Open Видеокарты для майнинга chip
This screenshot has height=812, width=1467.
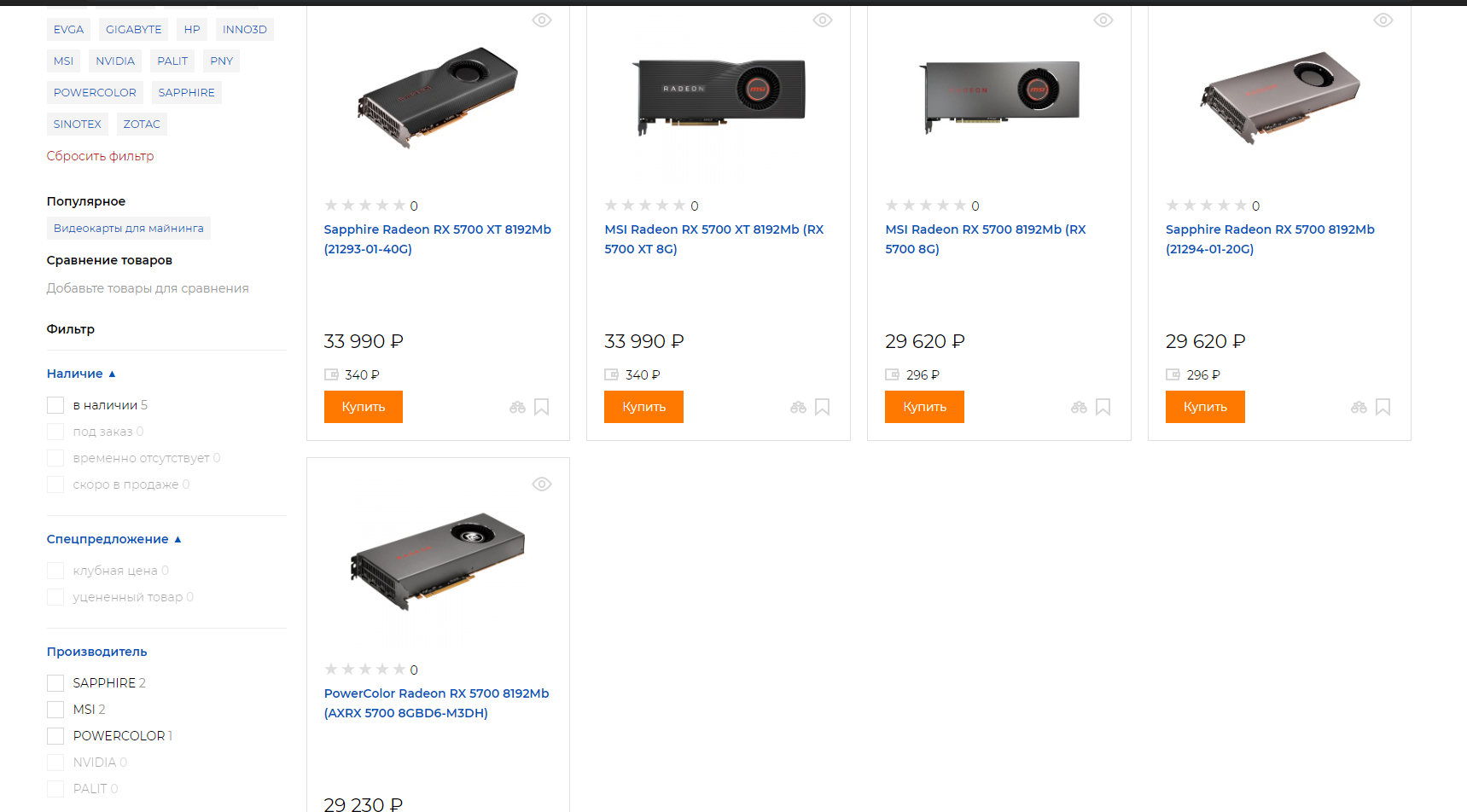128,229
